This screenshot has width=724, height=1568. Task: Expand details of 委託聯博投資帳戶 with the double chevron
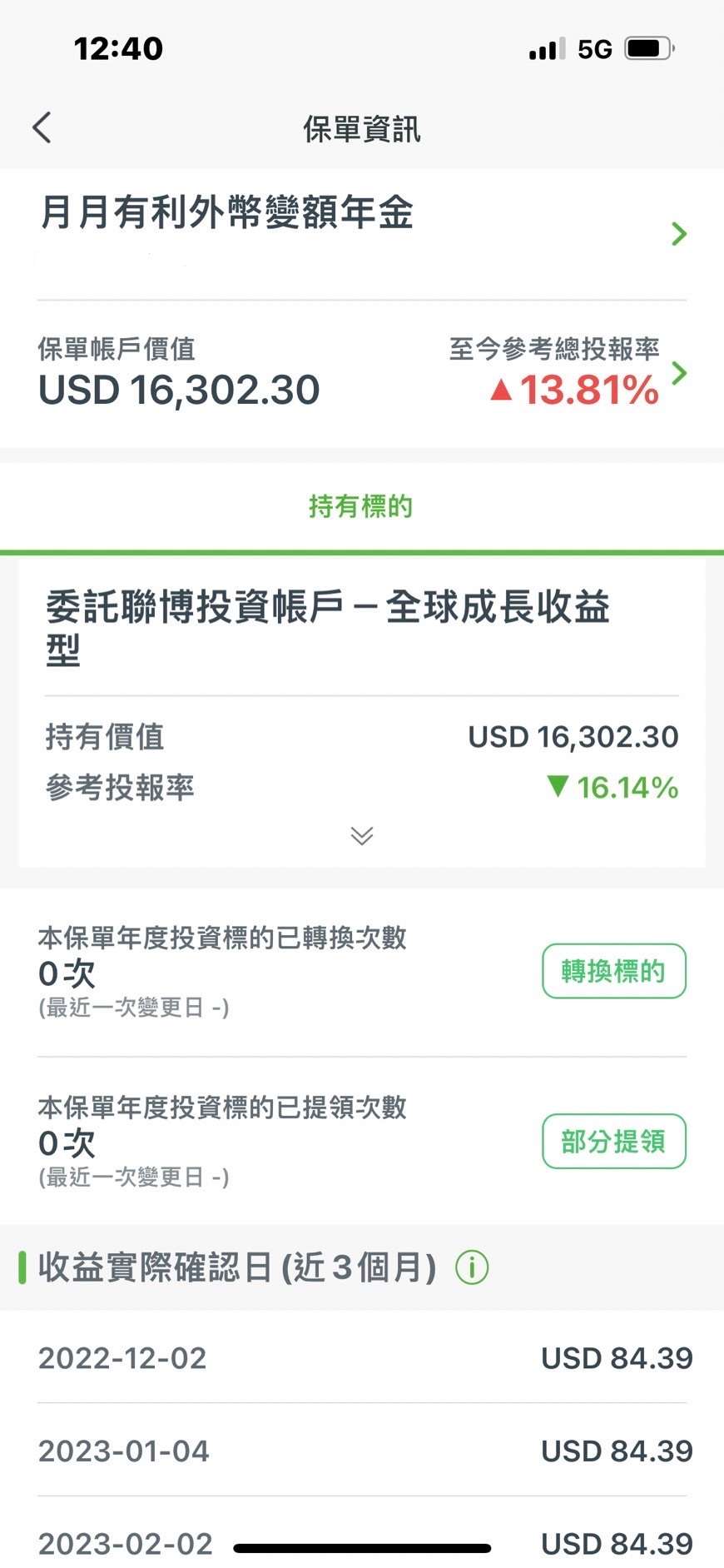click(x=361, y=836)
